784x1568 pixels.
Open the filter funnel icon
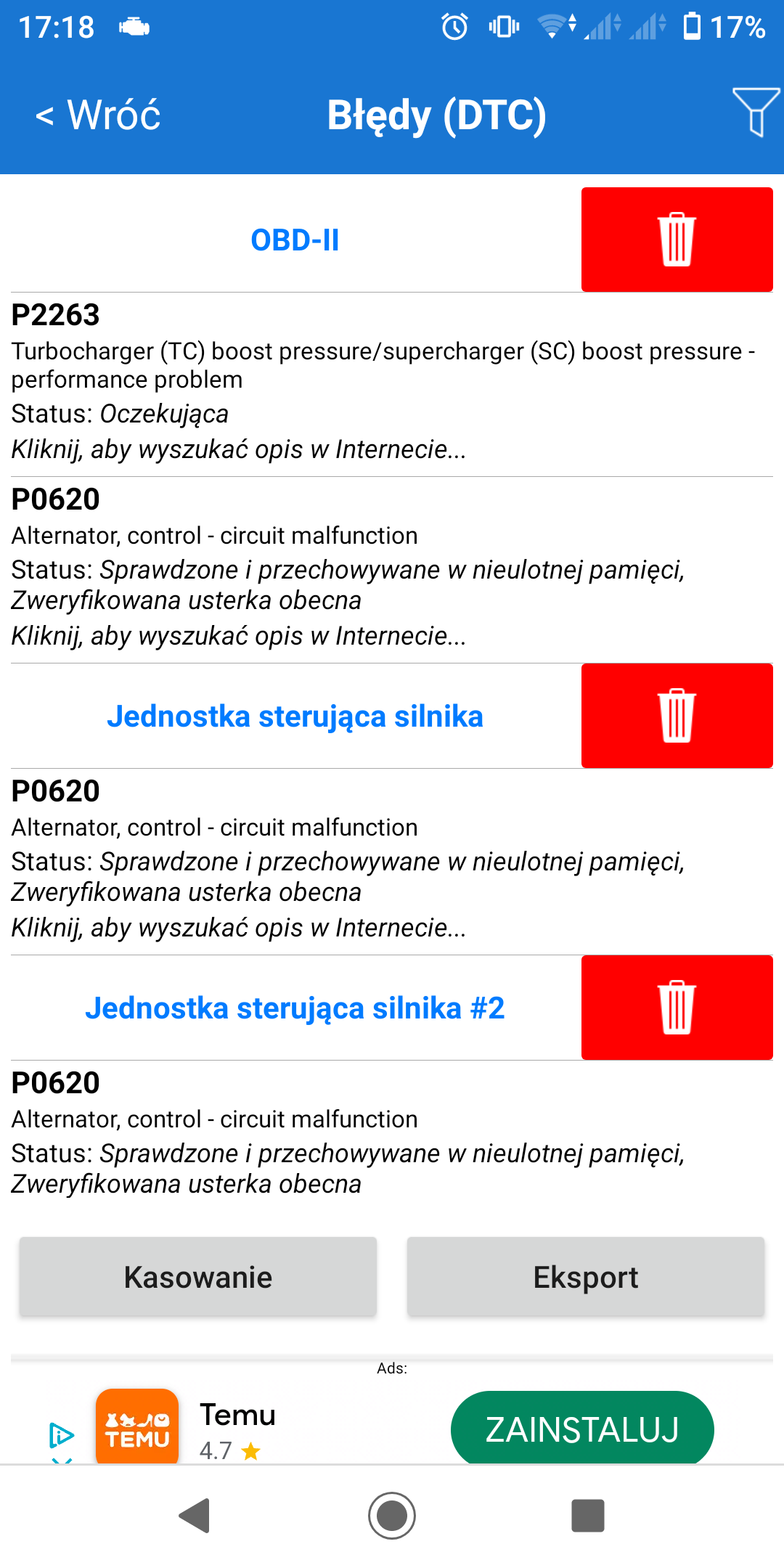tap(756, 113)
